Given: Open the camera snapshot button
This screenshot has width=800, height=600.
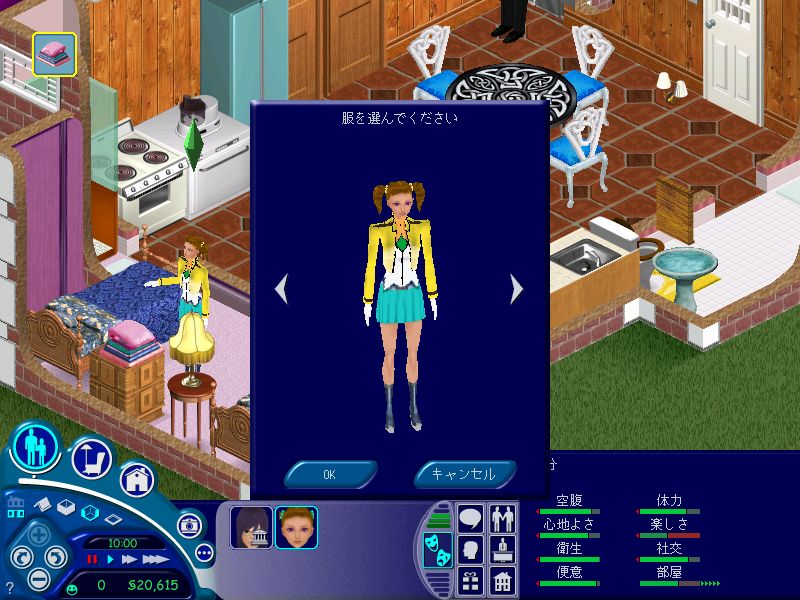Looking at the screenshot, I should point(188,524).
